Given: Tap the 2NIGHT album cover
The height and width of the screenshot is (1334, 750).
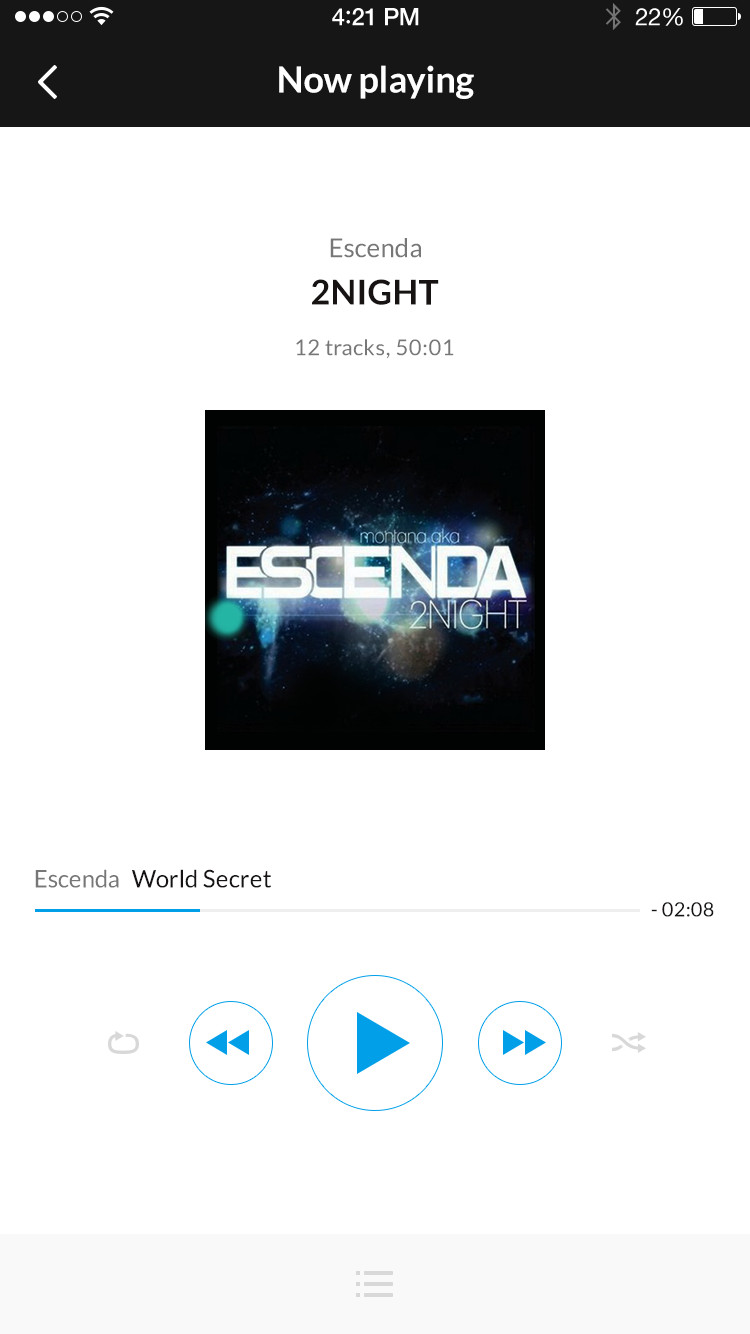Looking at the screenshot, I should pos(375,580).
